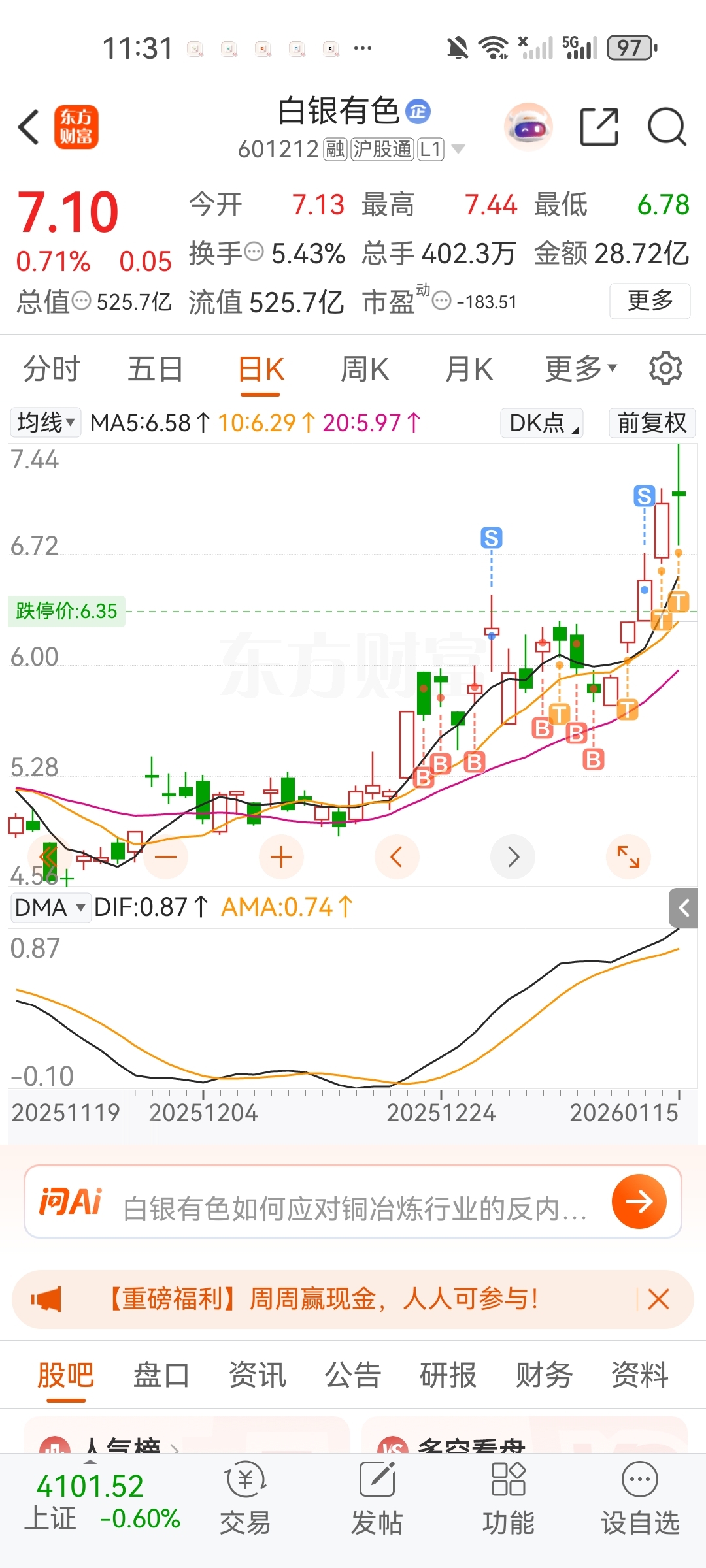Select the 月K chart tab
706x1568 pixels.
[x=469, y=369]
